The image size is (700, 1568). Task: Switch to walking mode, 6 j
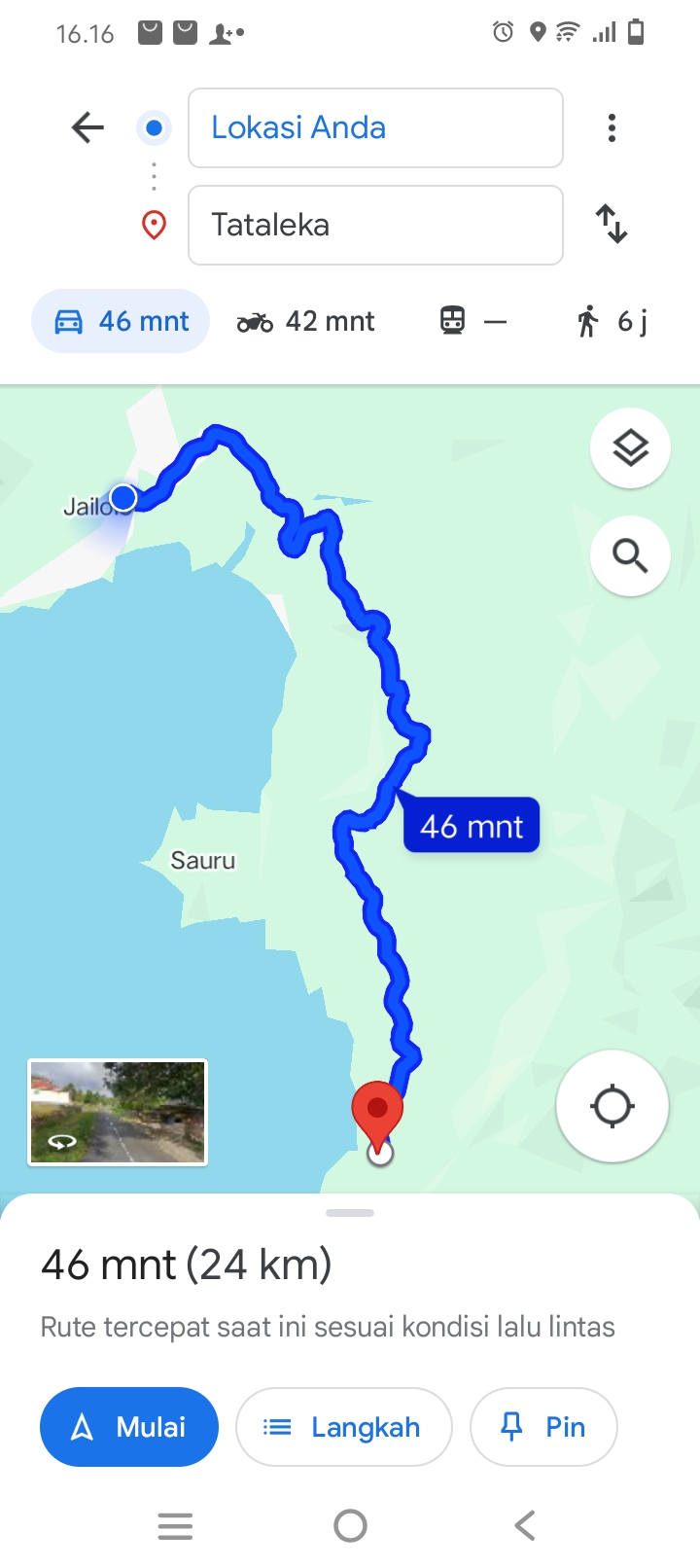(x=612, y=321)
